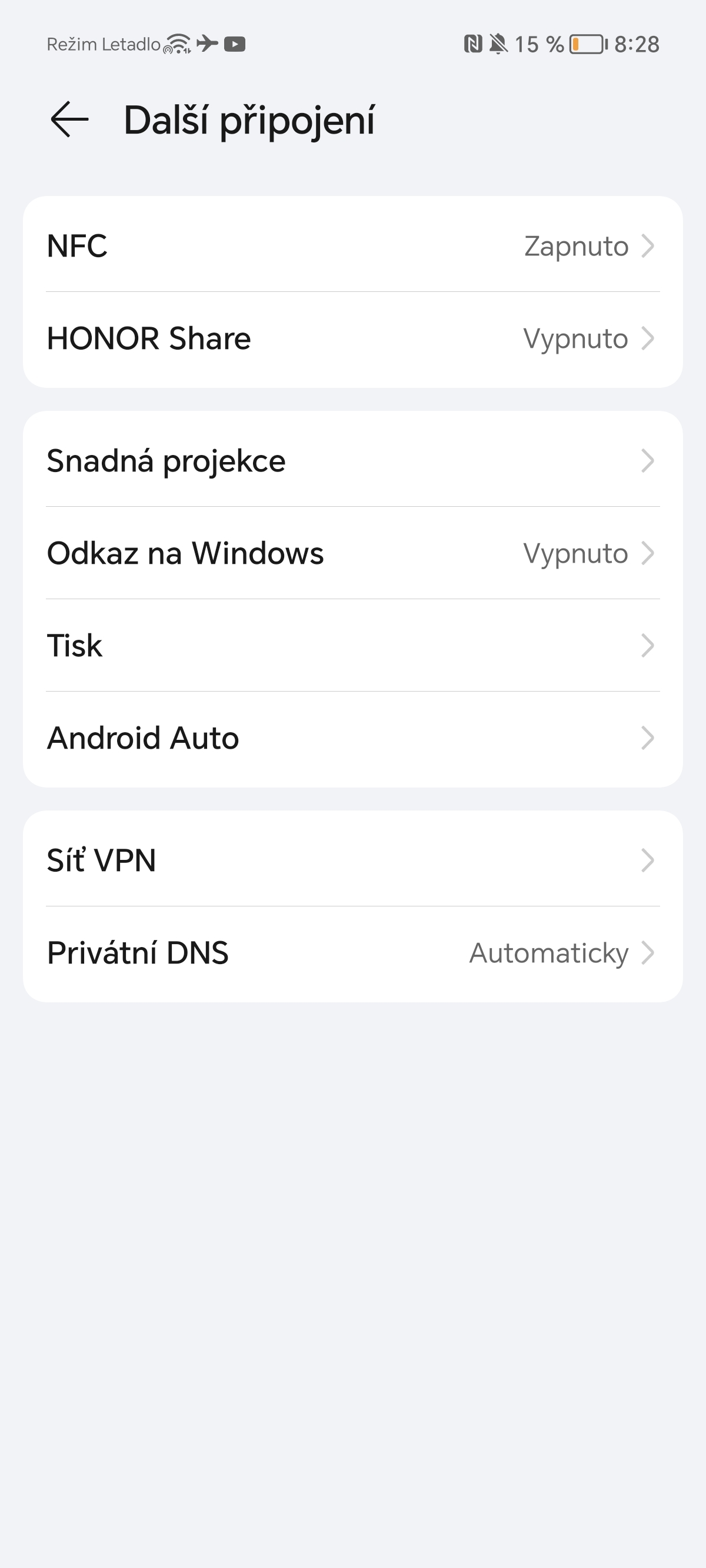
Task: Open Tisk settings via the chevron
Action: [650, 645]
